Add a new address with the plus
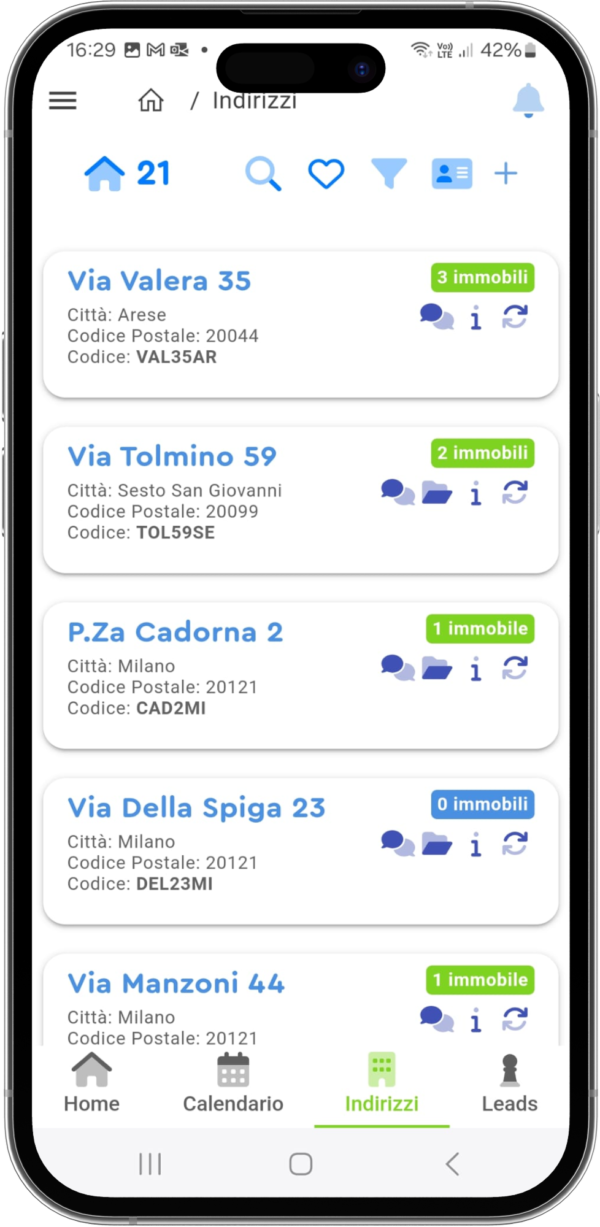This screenshot has width=600, height=1227. click(x=506, y=174)
